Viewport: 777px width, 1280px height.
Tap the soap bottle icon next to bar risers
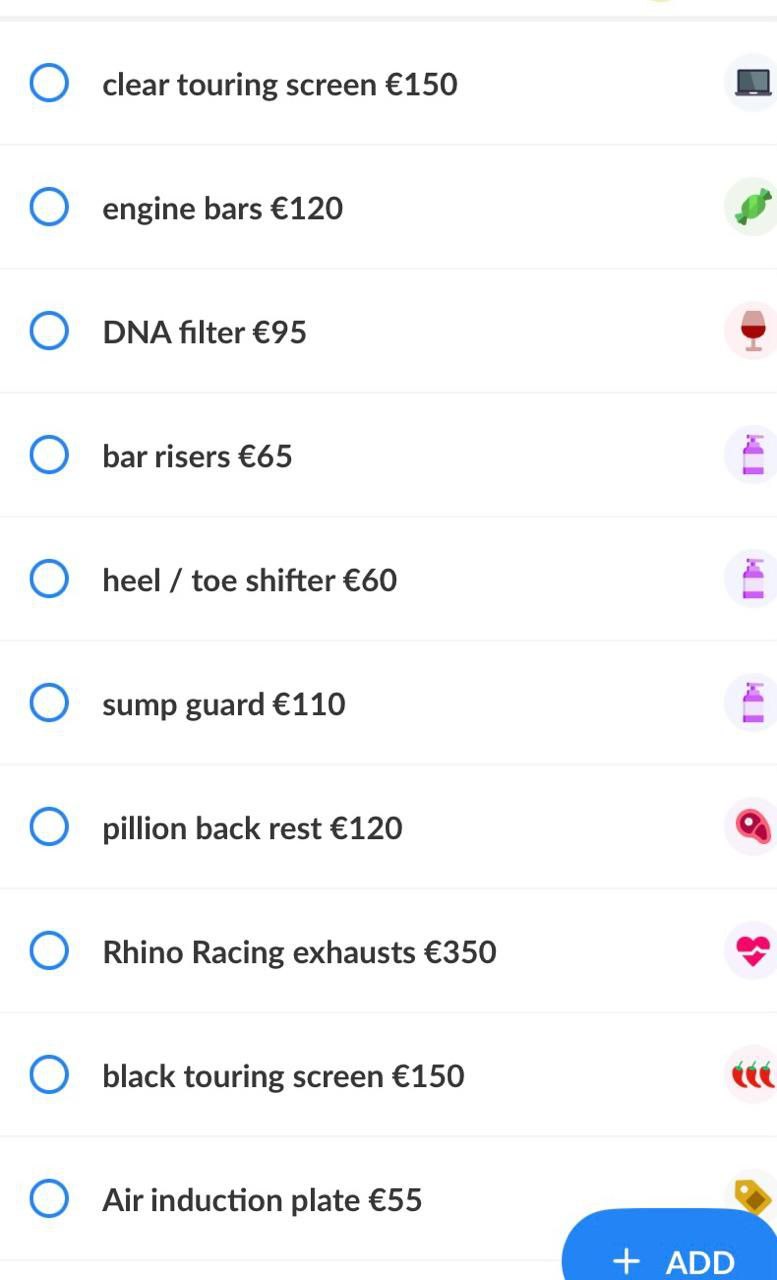(x=752, y=455)
